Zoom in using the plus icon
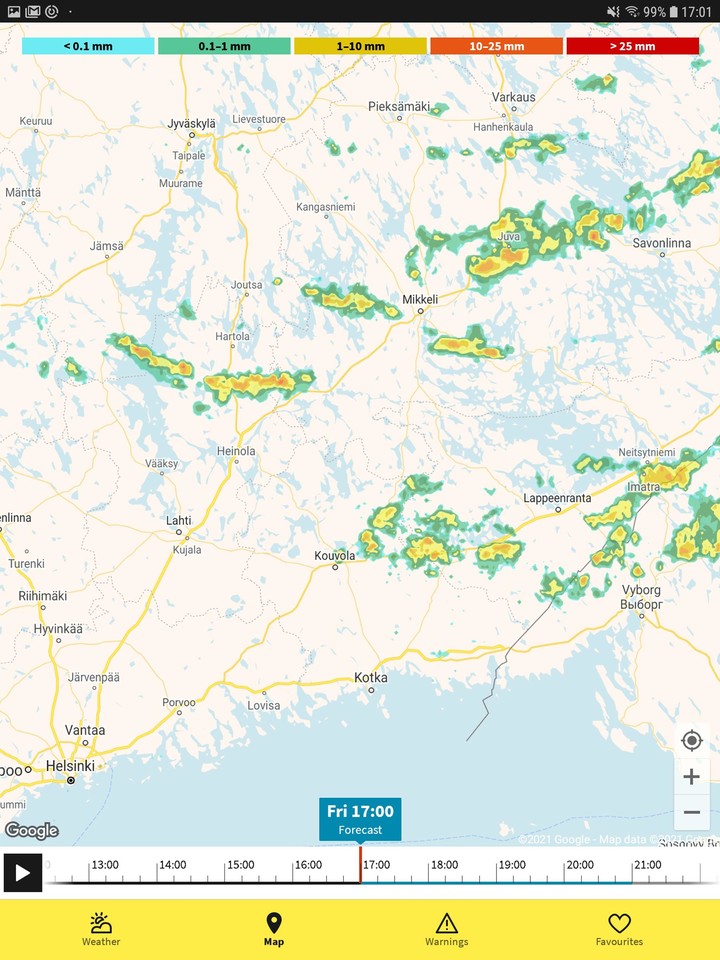 pos(691,776)
